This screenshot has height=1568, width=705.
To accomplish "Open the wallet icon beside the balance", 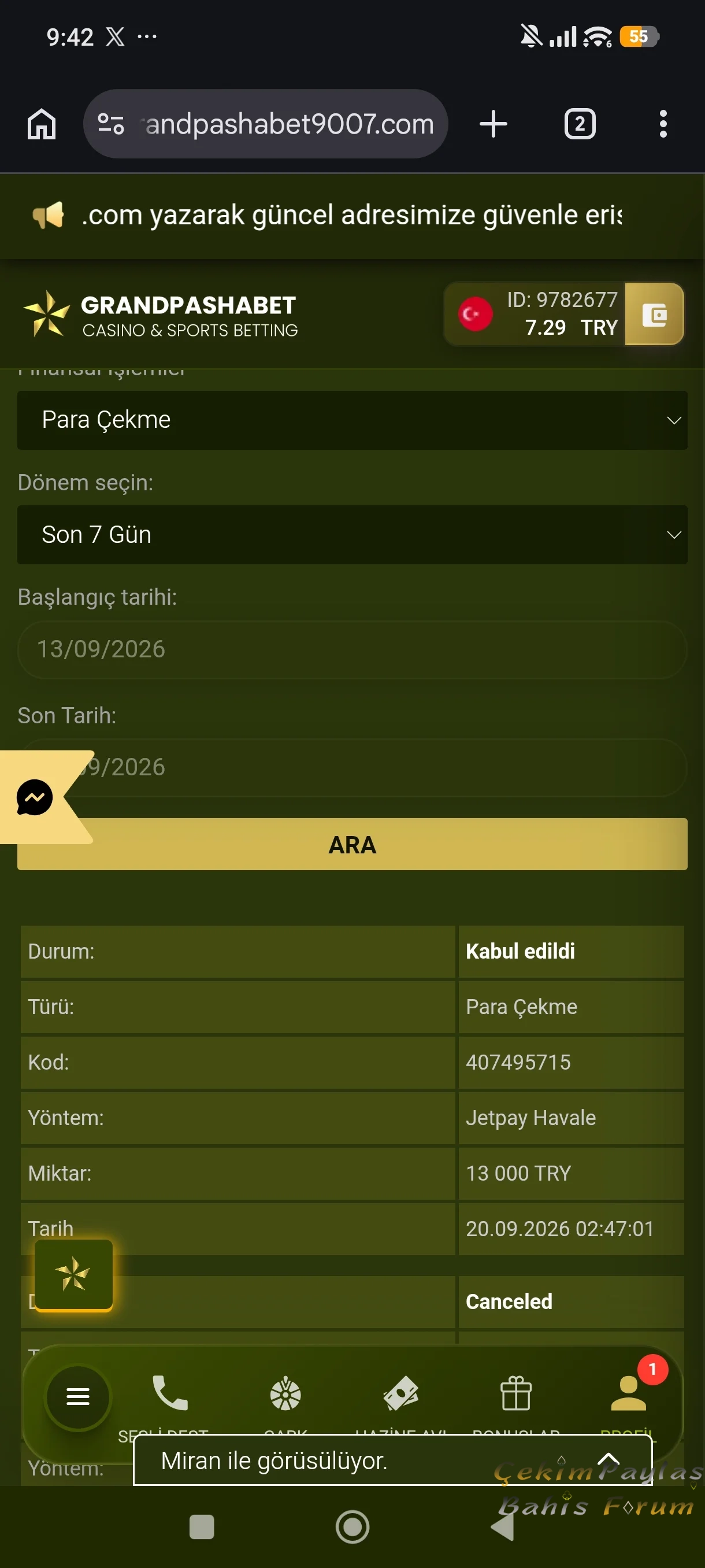I will tap(654, 314).
